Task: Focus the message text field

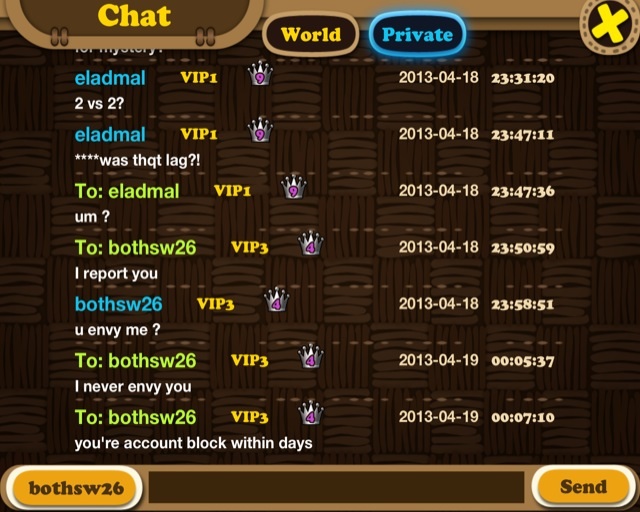Action: [336, 487]
